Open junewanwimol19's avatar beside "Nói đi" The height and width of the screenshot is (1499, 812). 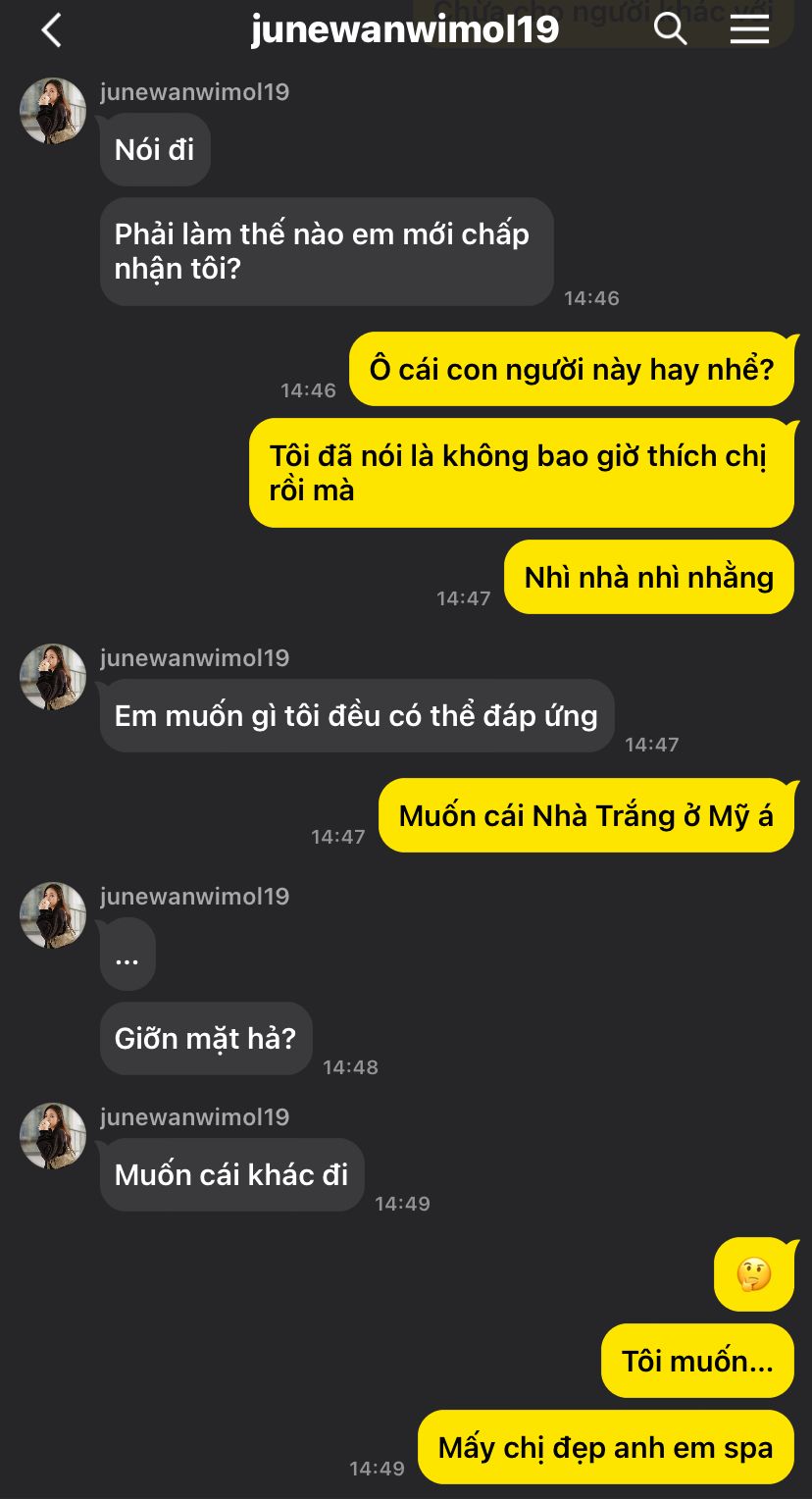click(x=53, y=112)
